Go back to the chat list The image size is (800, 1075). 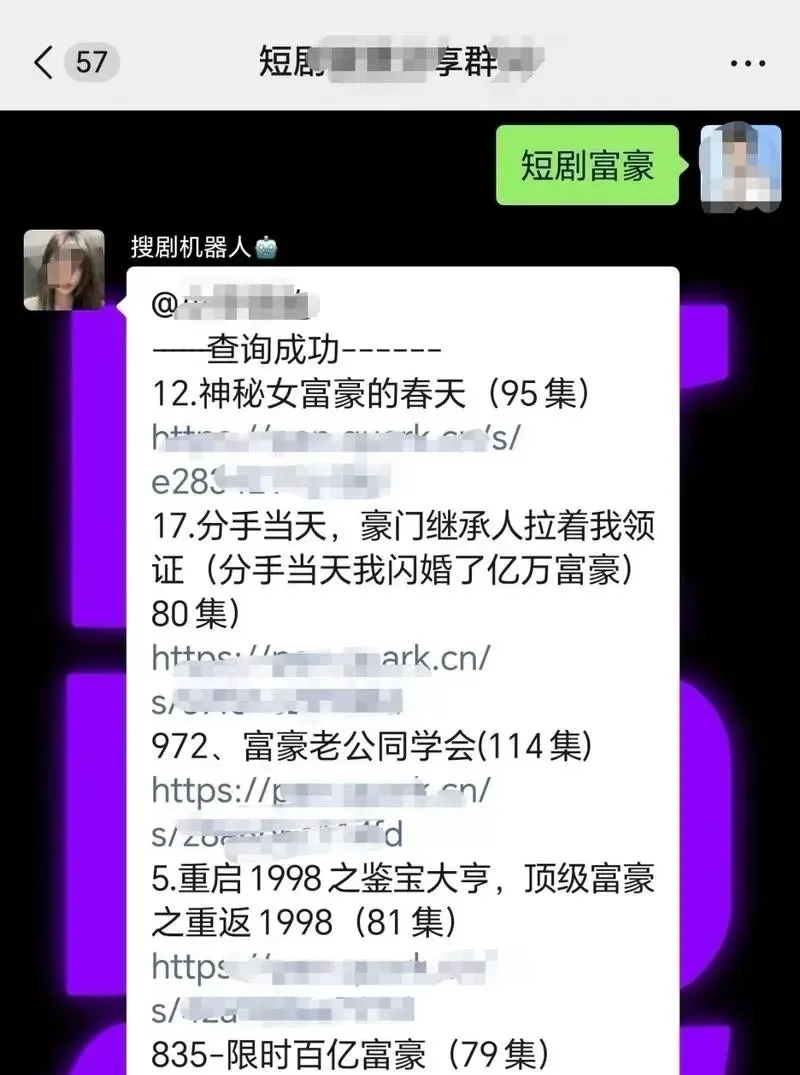click(x=44, y=63)
